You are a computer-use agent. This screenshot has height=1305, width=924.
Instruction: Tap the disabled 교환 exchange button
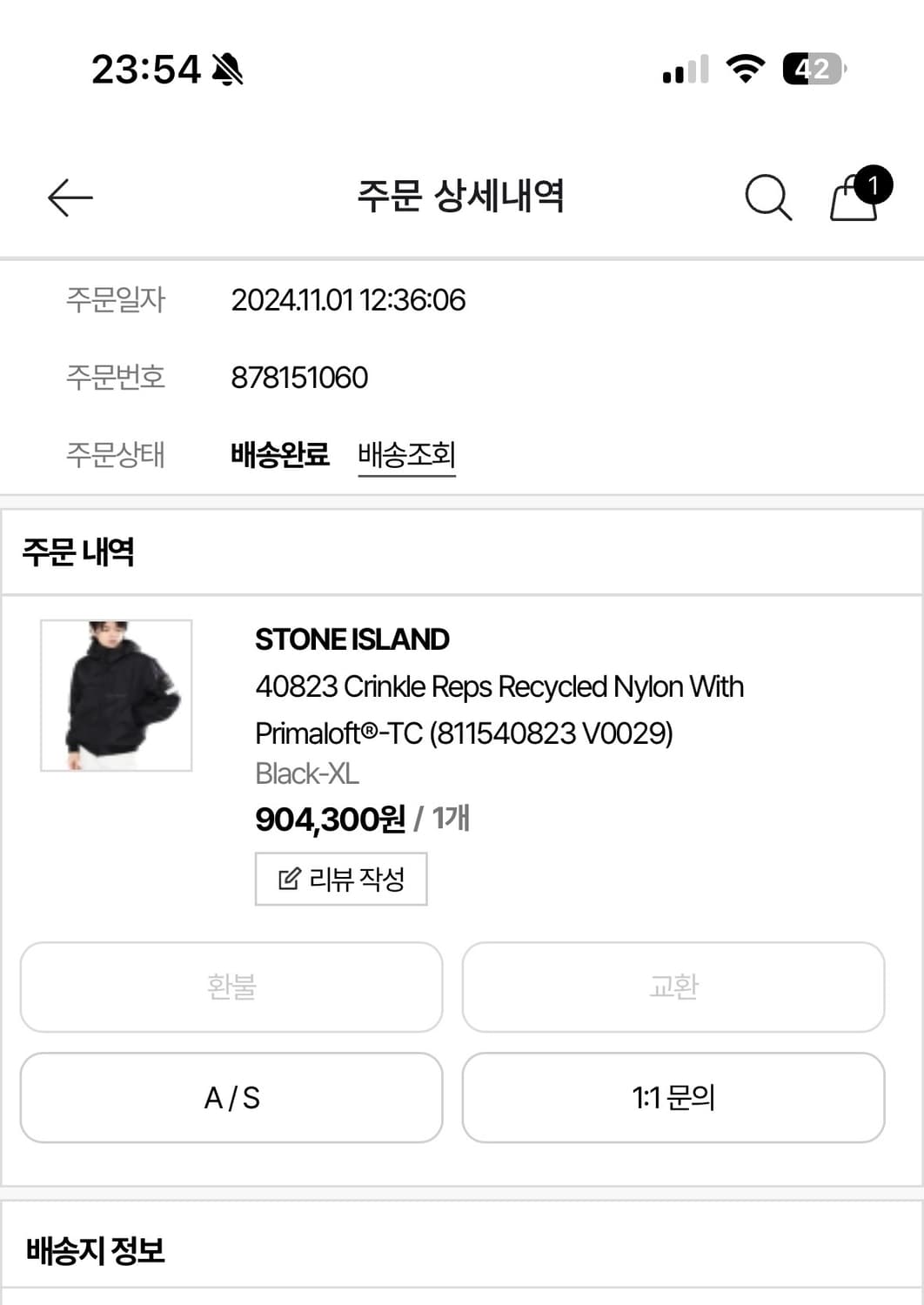[x=673, y=987]
